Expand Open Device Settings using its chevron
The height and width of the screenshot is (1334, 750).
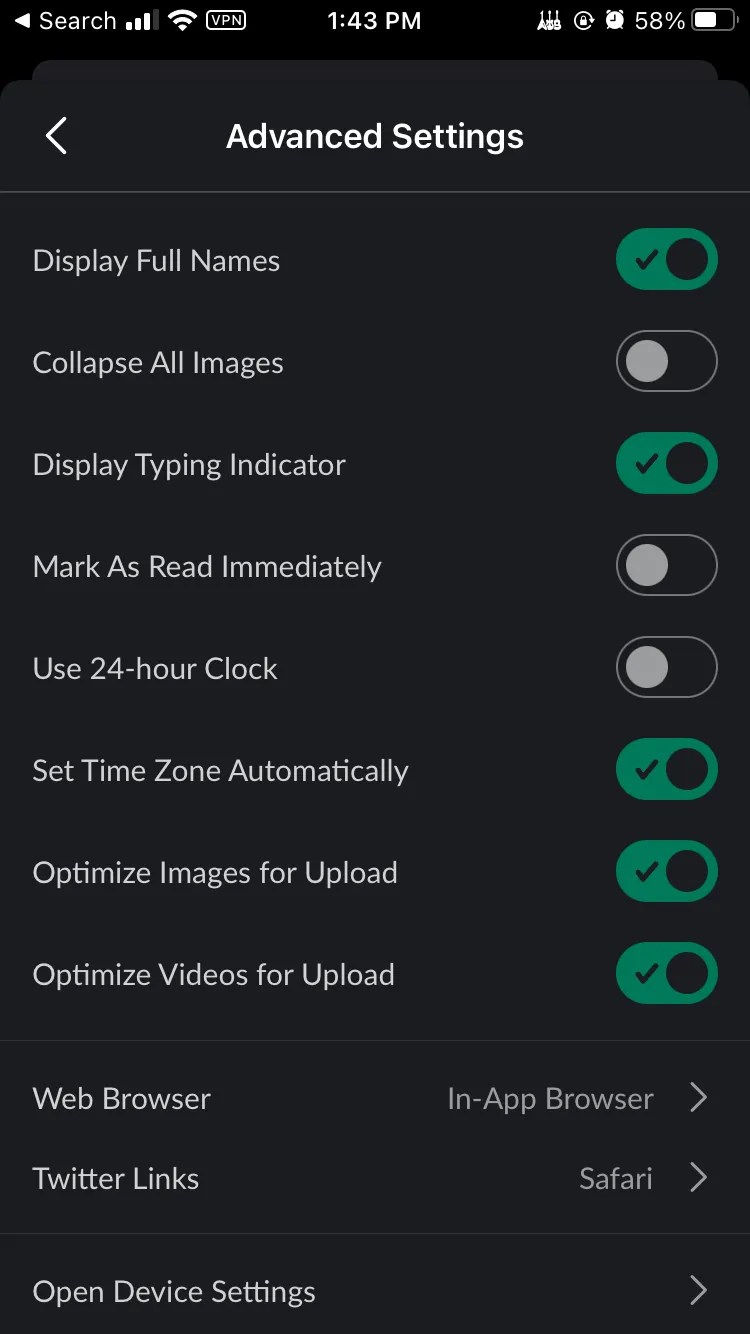point(698,1291)
